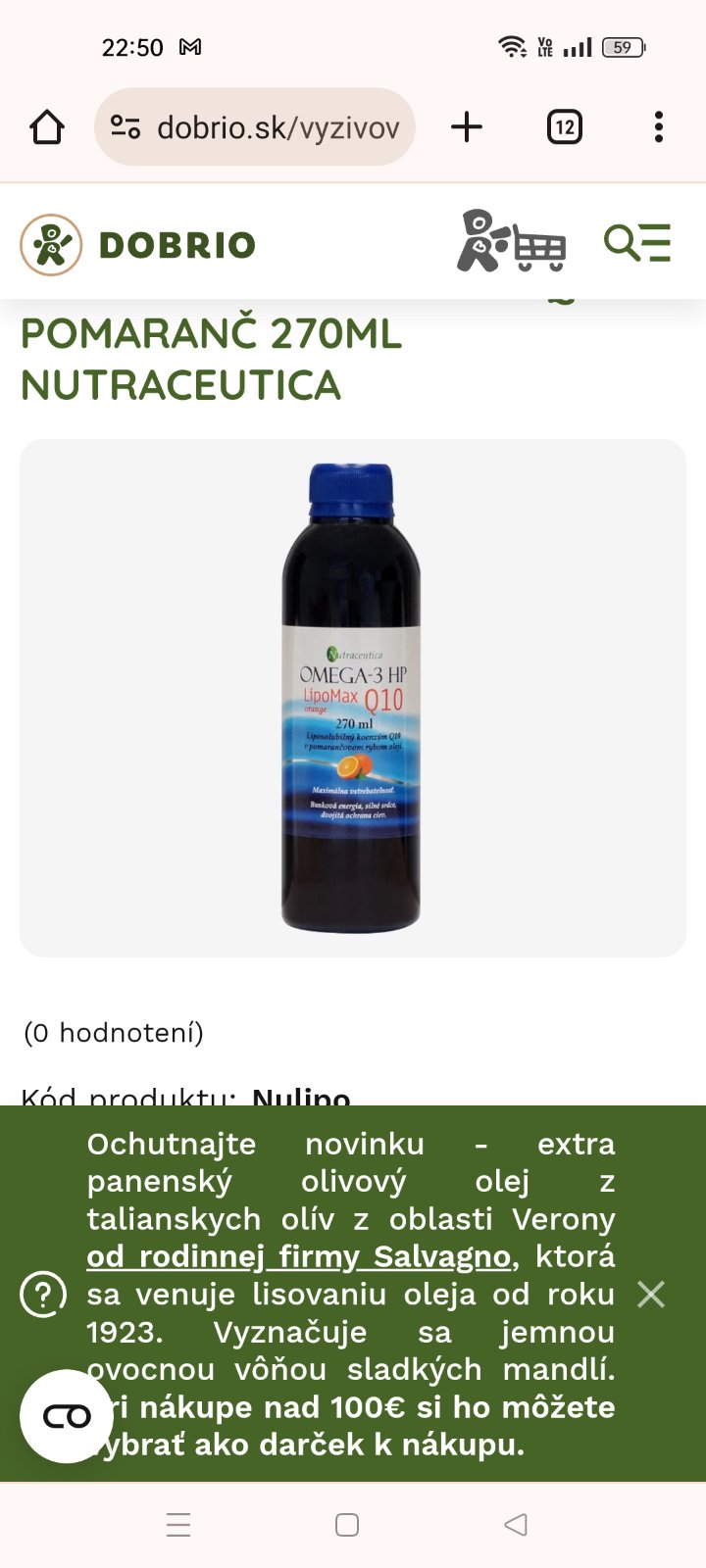Open a new browser tab
Viewport: 706px width, 1568px height.
467,127
